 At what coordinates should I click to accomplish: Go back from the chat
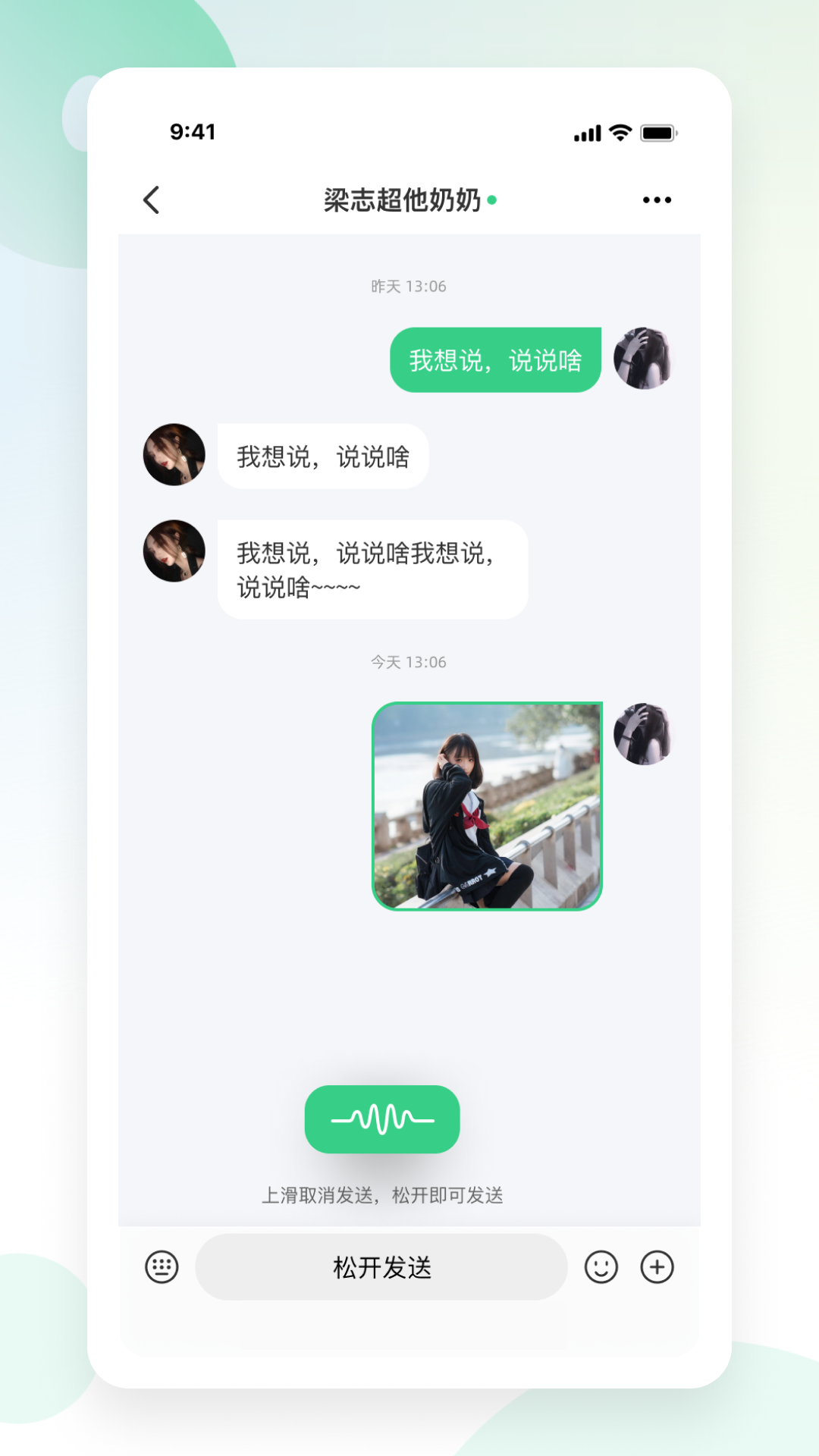pos(152,200)
